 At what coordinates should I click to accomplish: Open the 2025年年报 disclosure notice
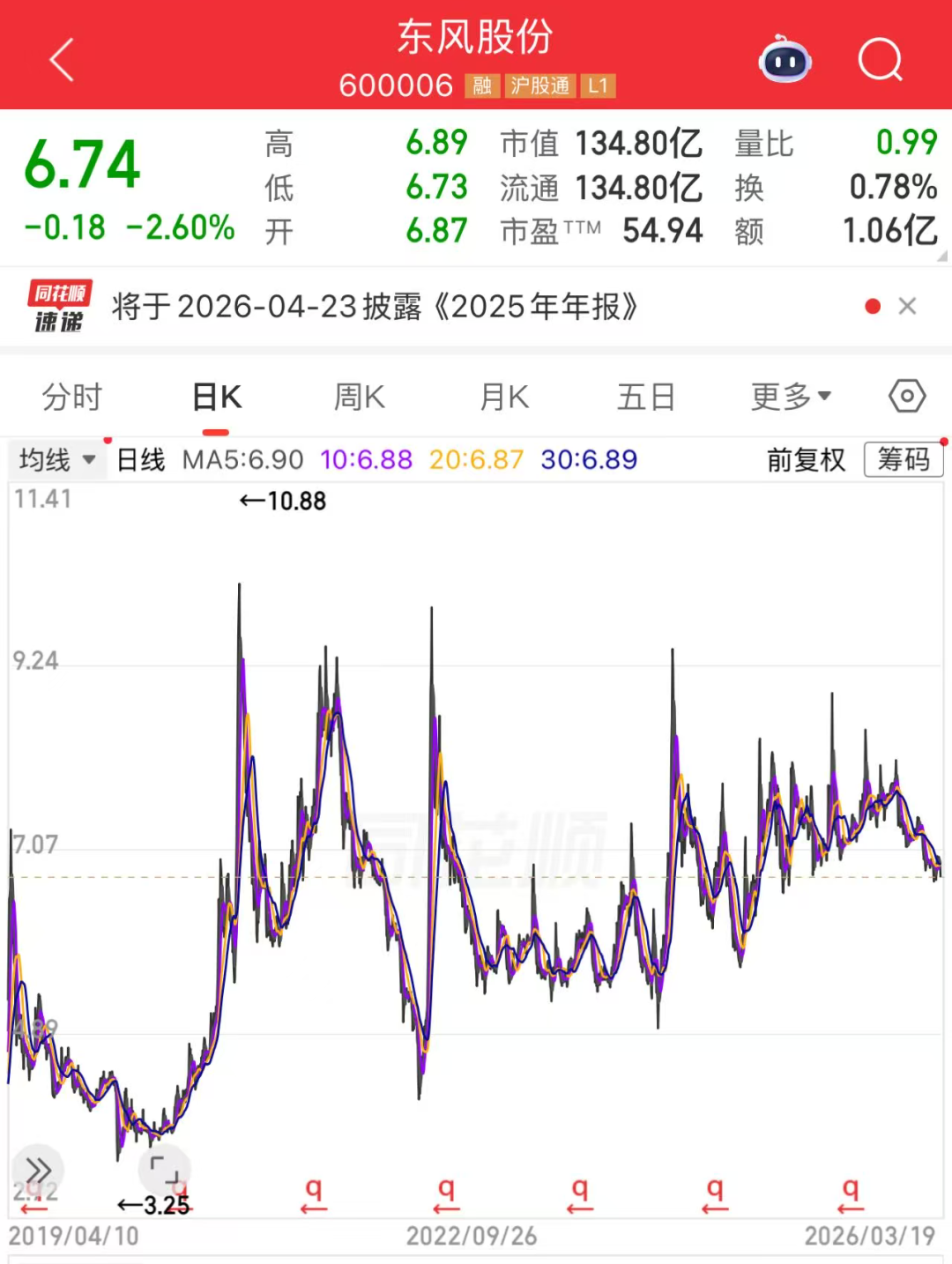tap(375, 307)
